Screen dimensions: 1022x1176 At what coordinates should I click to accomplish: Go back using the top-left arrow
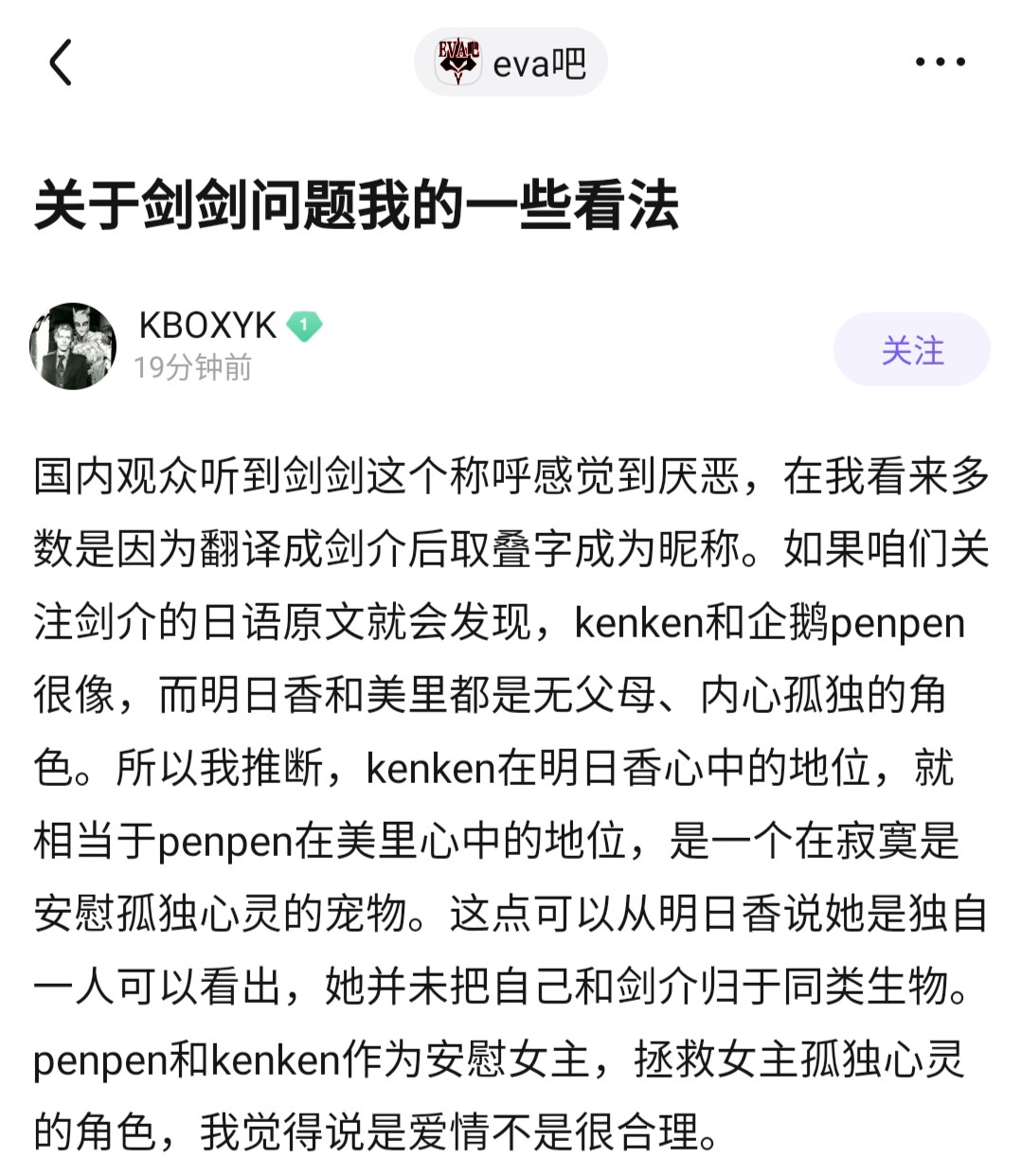61,63
